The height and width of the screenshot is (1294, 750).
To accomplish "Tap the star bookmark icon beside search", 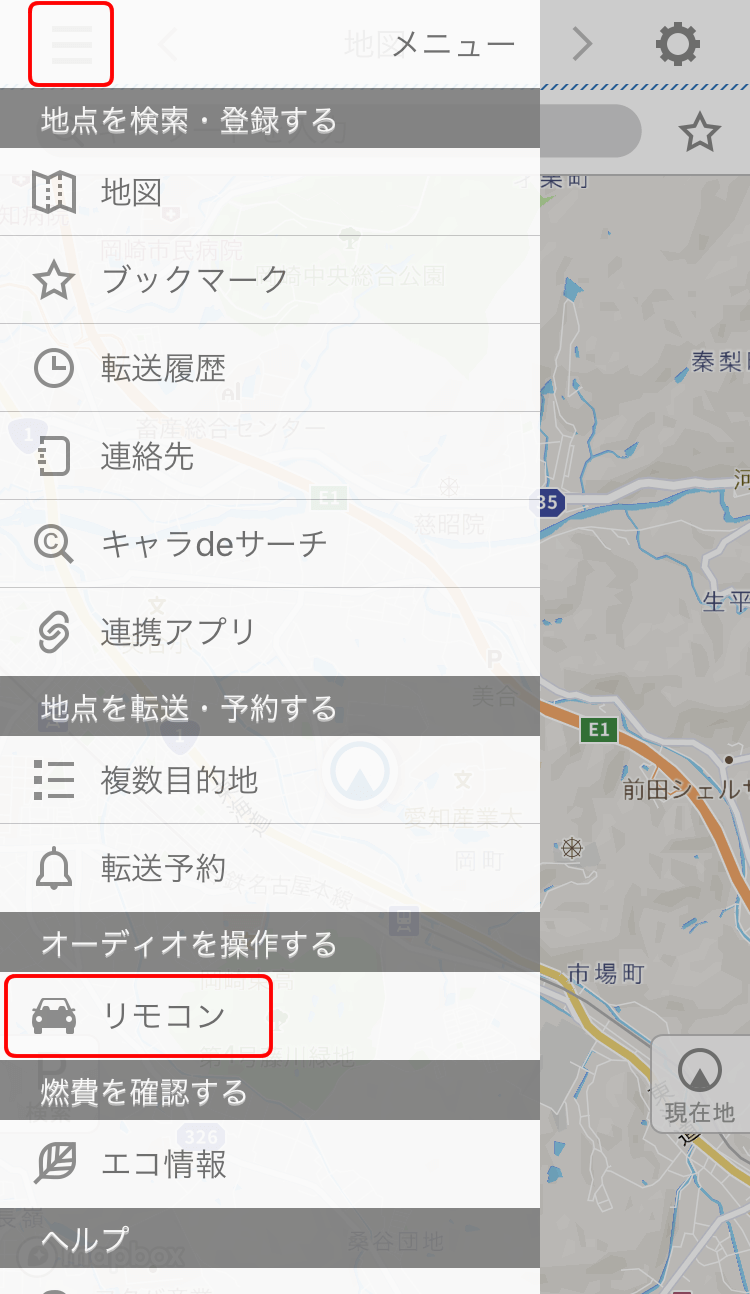I will [699, 131].
